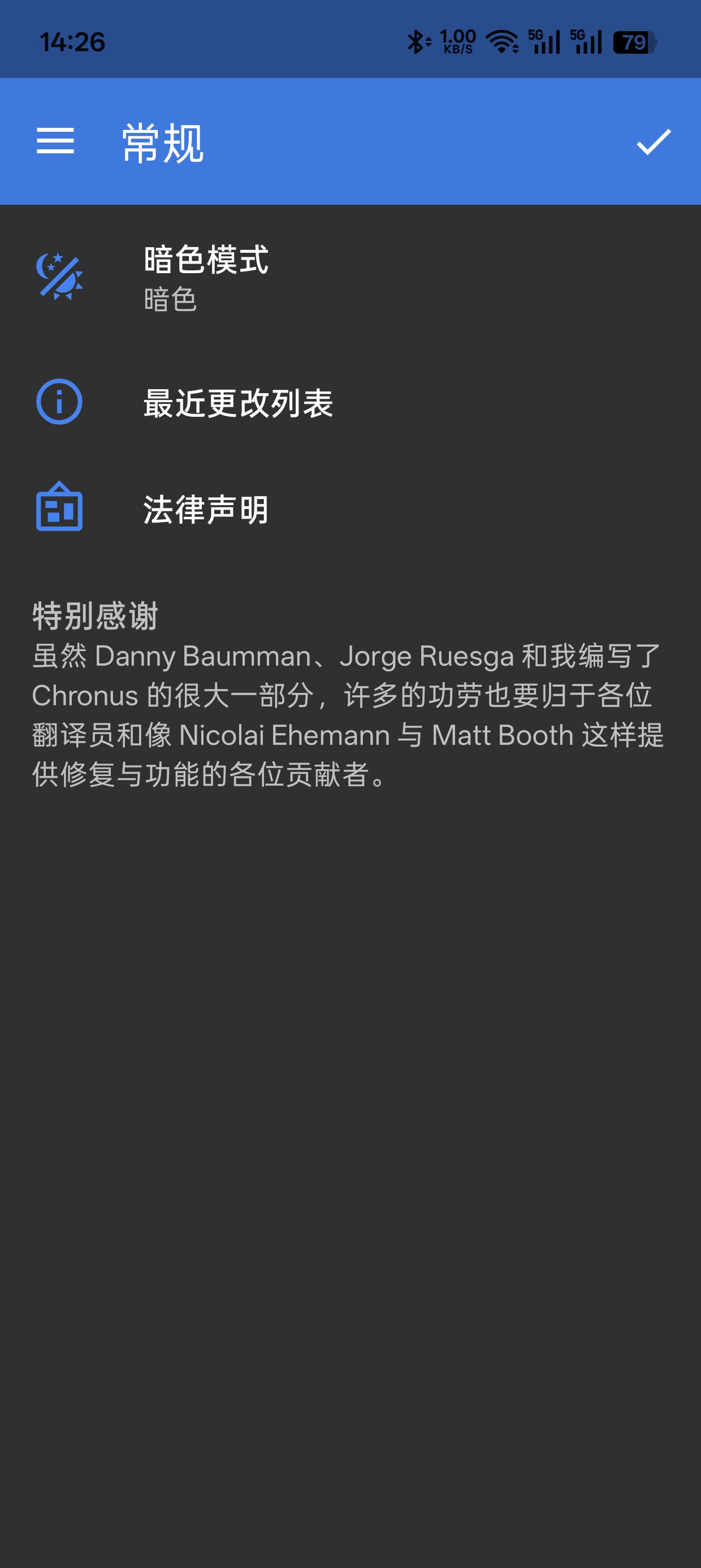The width and height of the screenshot is (701, 1568).
Task: Open the 暗色模式 setting
Action: point(350,277)
